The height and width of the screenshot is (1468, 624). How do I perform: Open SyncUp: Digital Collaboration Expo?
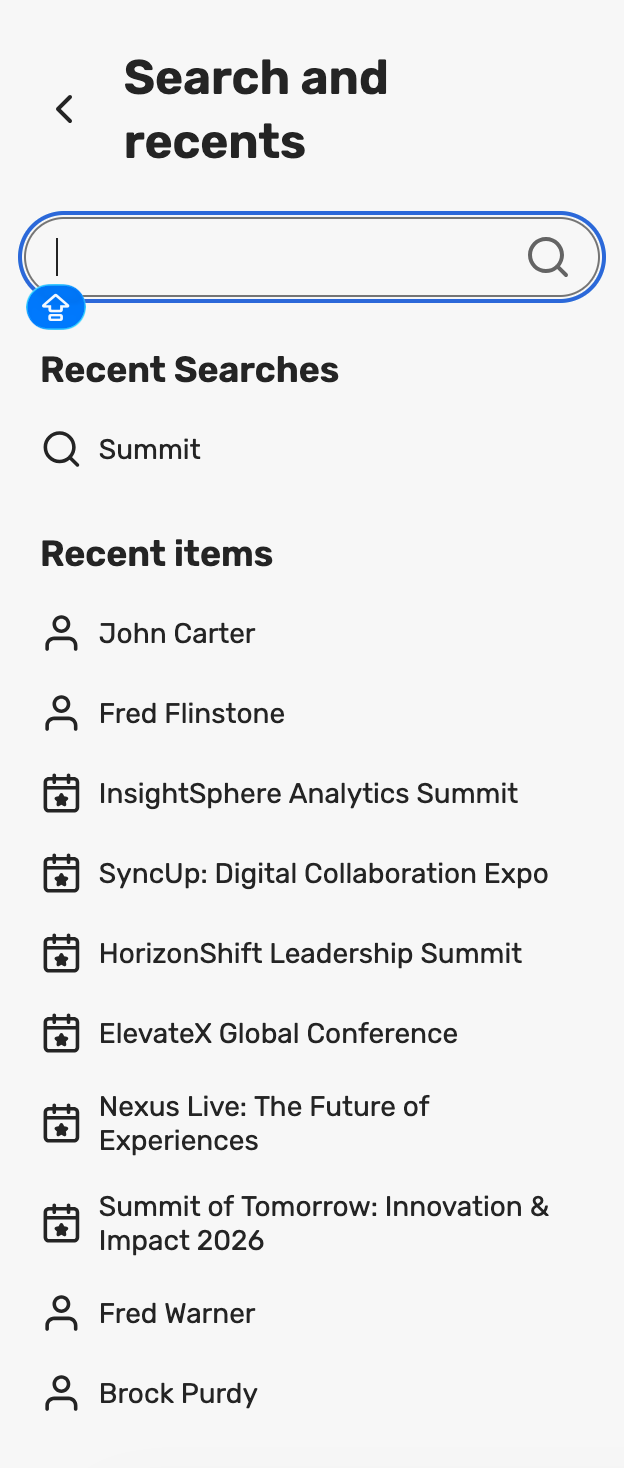323,874
